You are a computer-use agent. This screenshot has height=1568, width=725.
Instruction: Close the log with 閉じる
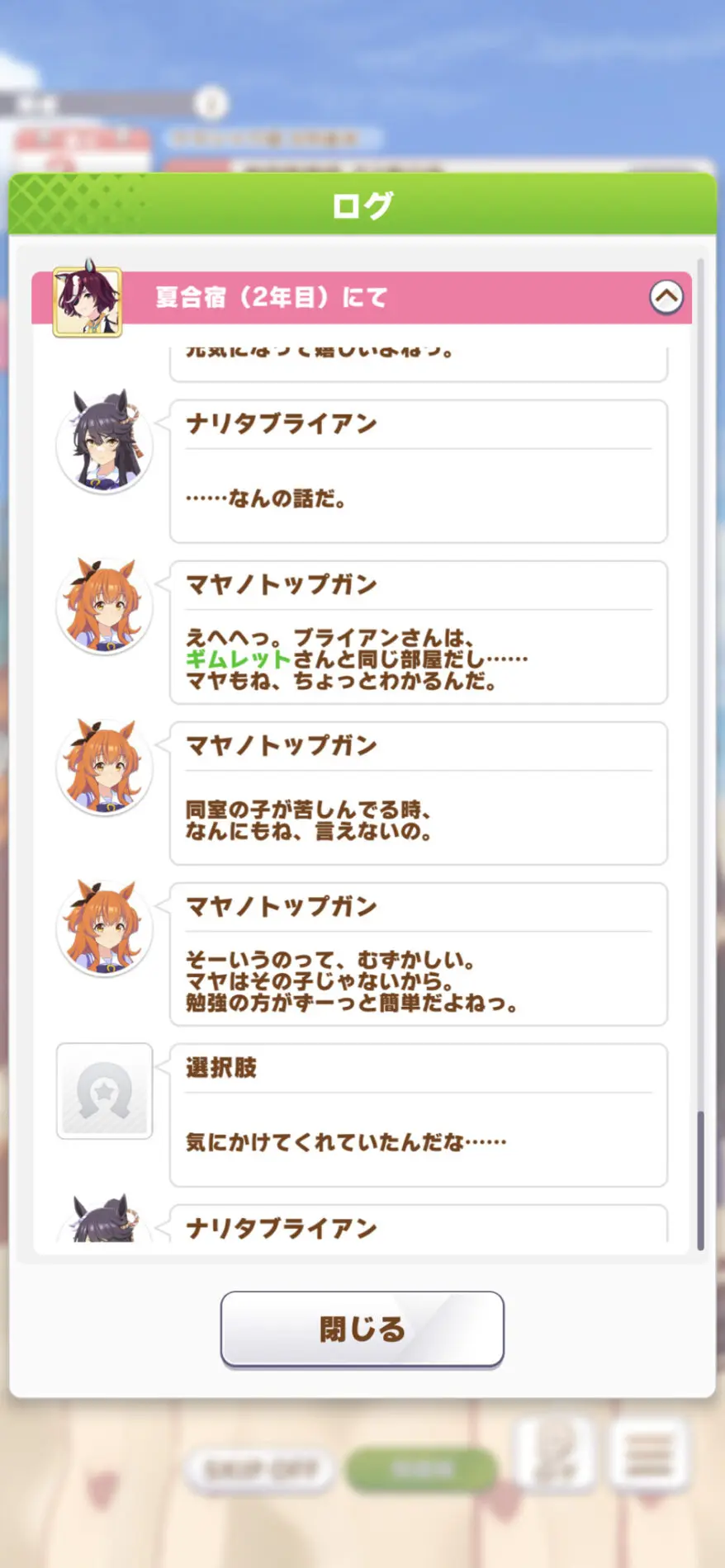point(362,1329)
